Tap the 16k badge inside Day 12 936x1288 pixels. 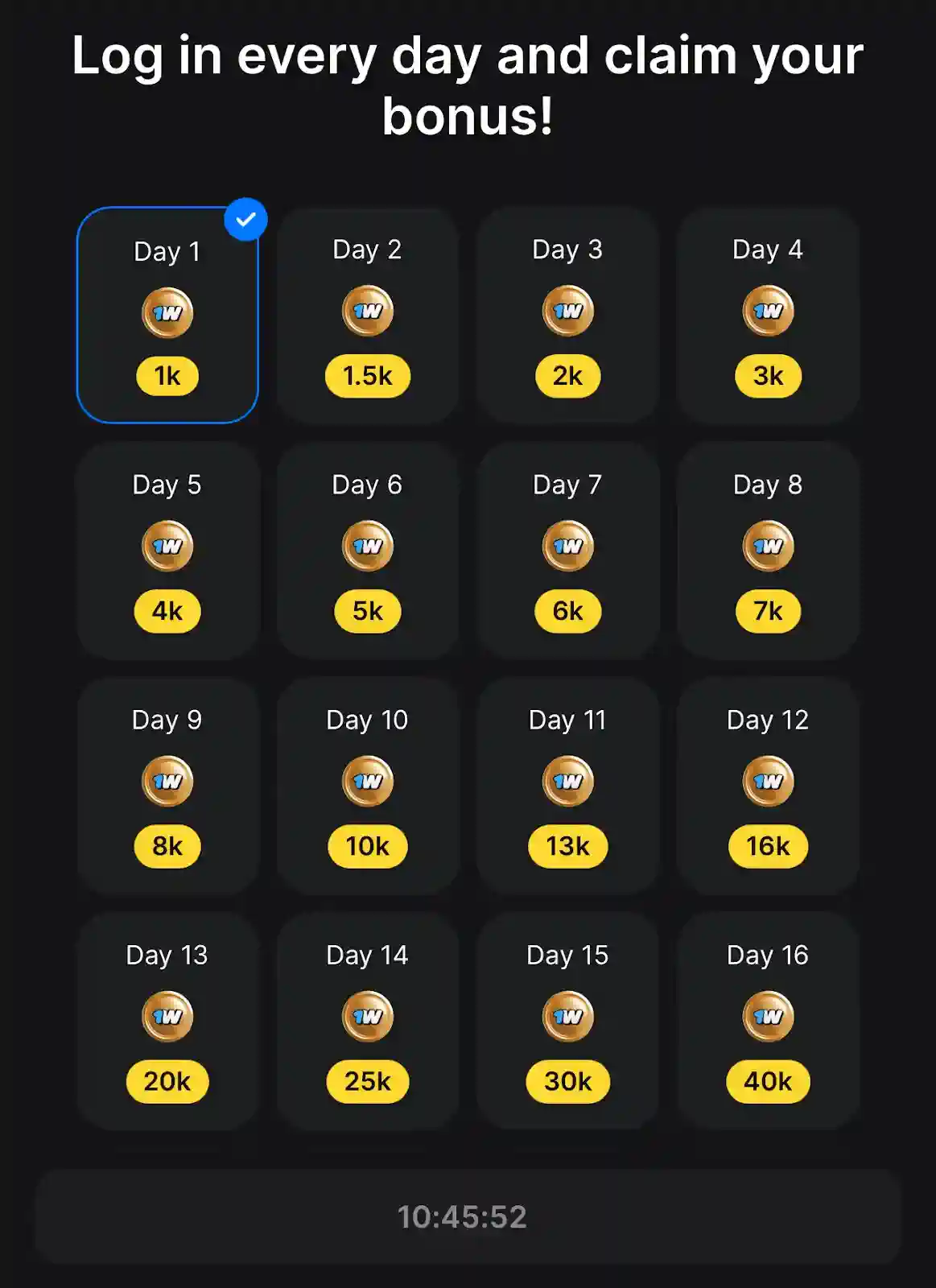(x=767, y=846)
